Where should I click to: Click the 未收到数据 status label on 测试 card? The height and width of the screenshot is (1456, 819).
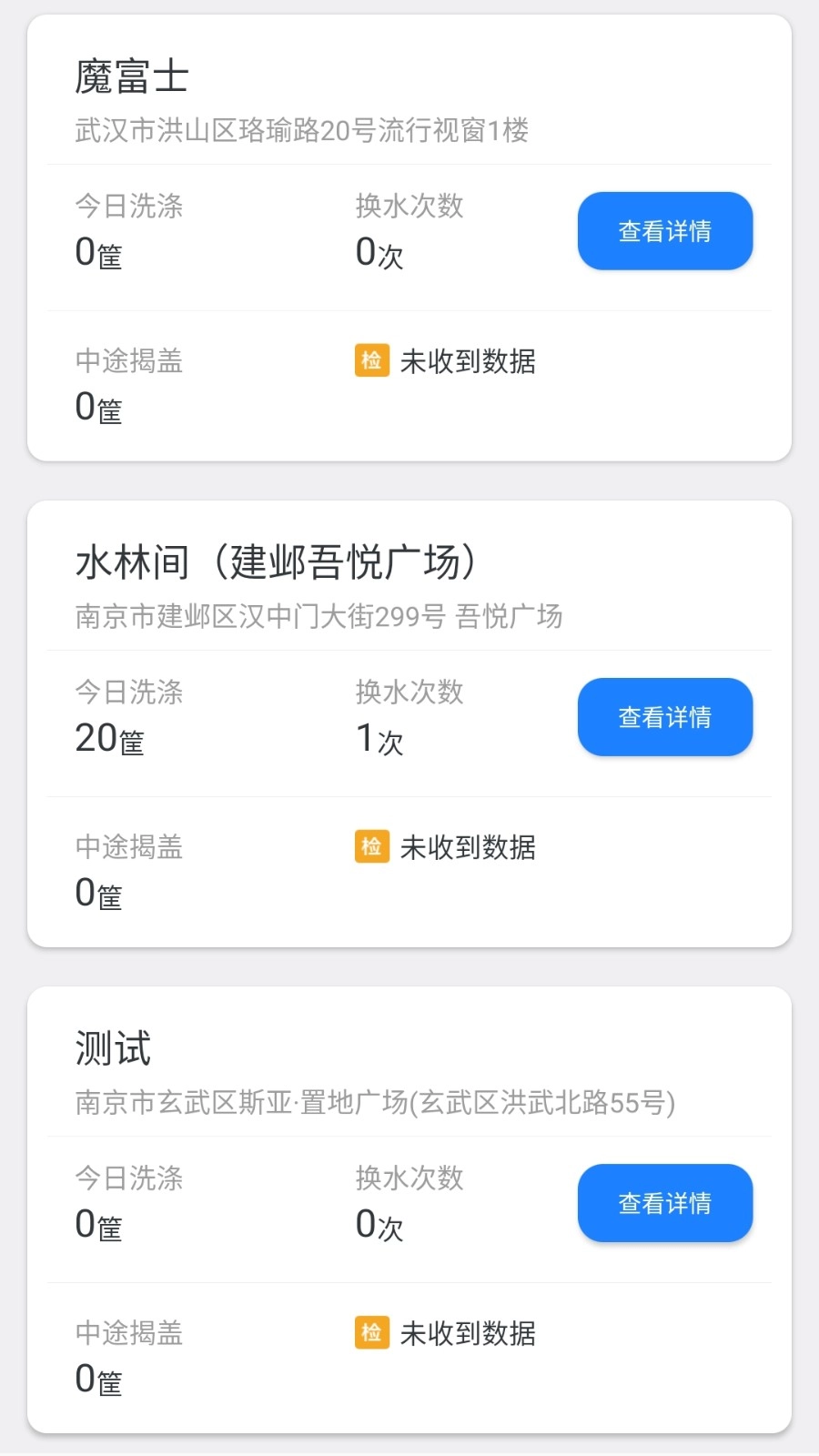469,1333
